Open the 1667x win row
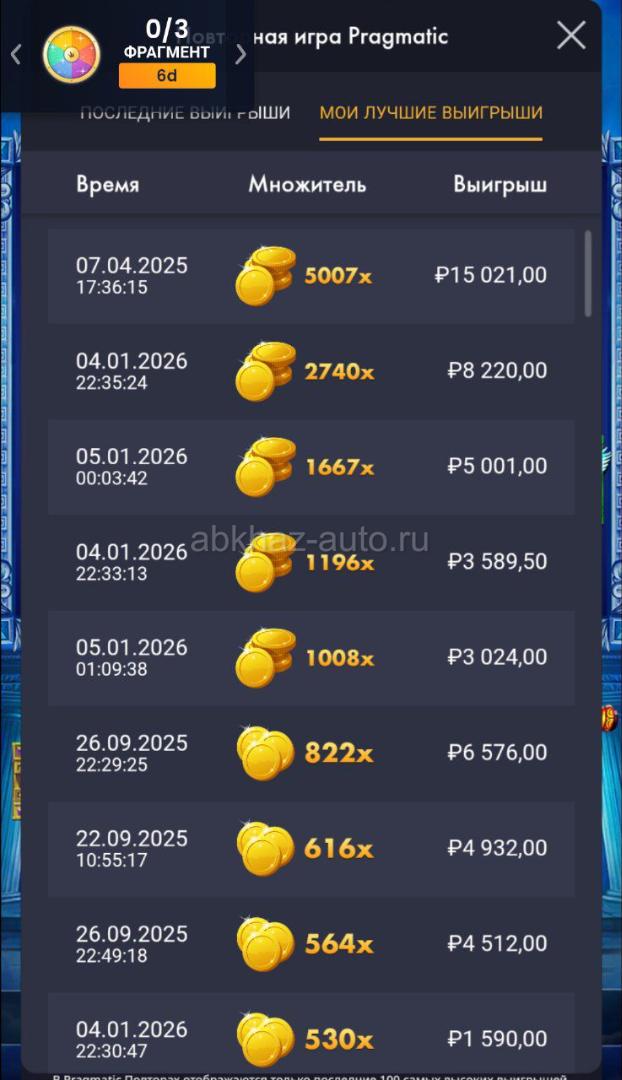Image resolution: width=622 pixels, height=1080 pixels. coord(311,466)
